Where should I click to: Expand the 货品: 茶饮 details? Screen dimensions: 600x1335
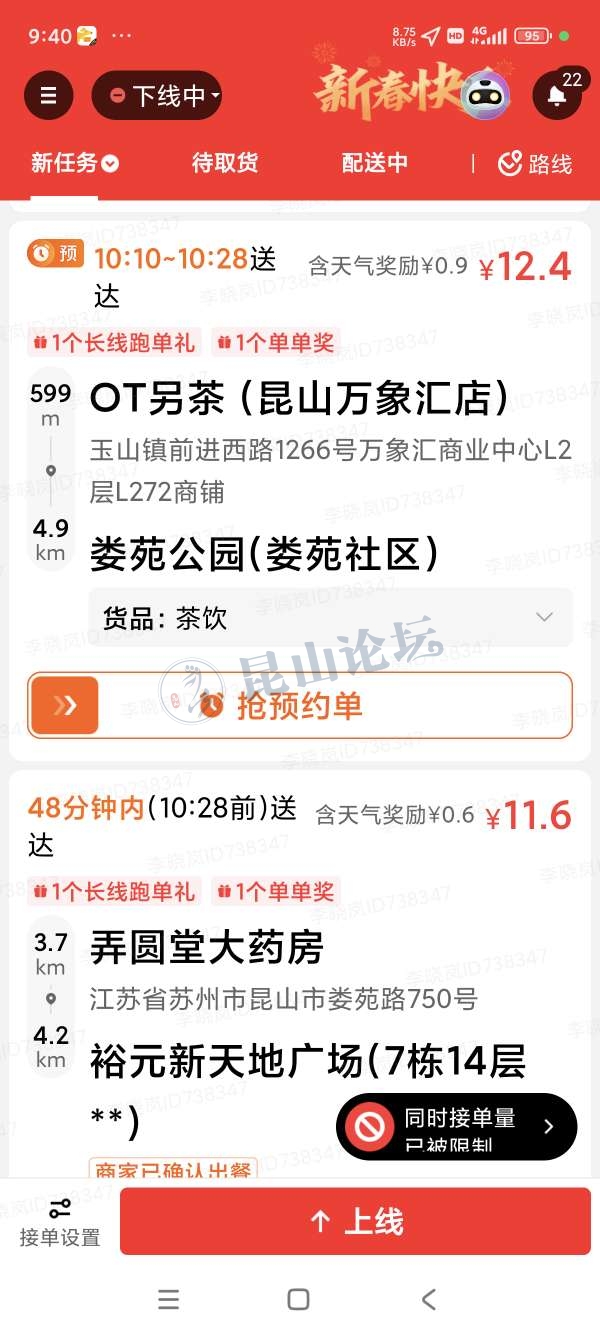point(331,618)
